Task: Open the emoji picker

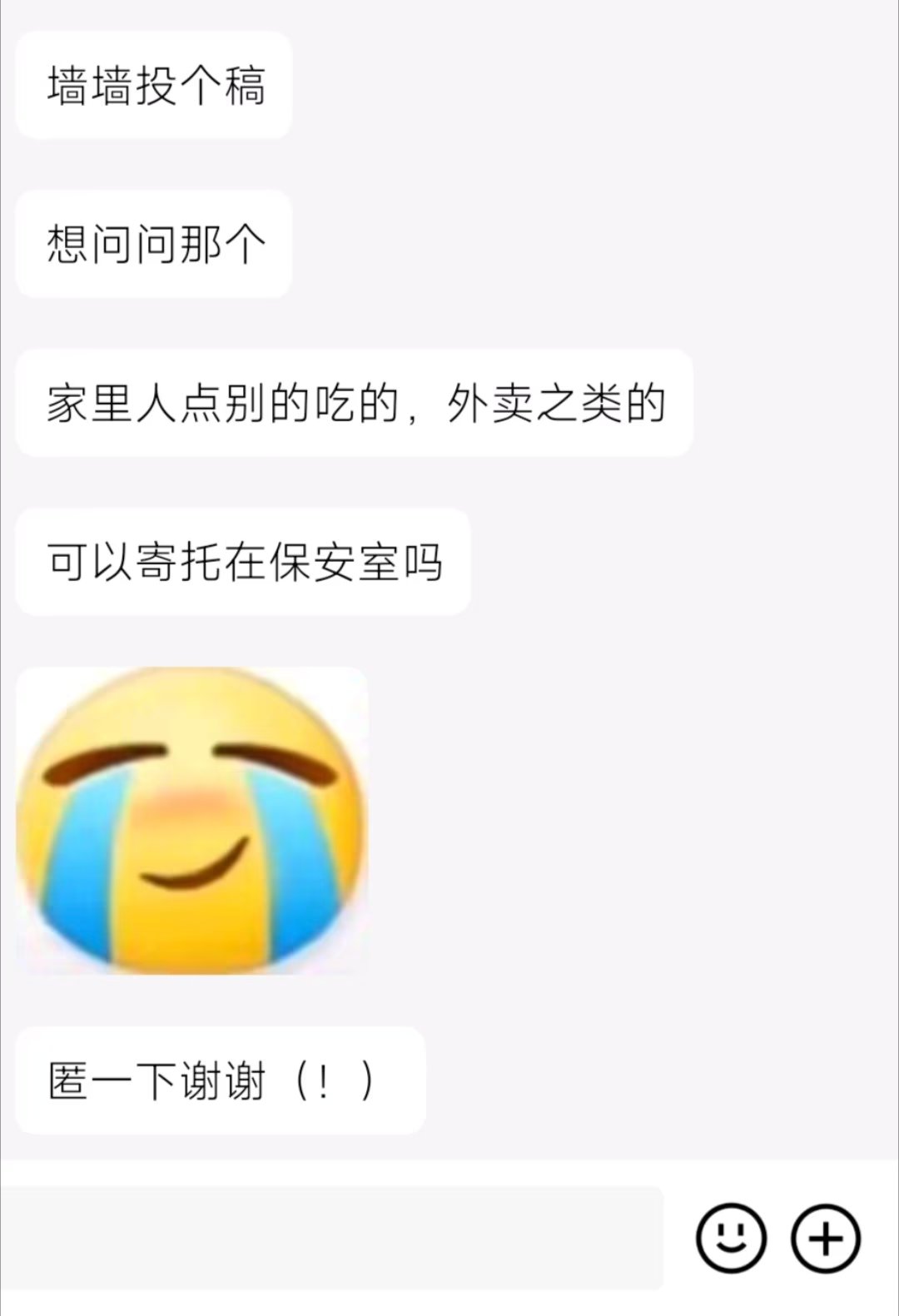Action: (730, 1239)
